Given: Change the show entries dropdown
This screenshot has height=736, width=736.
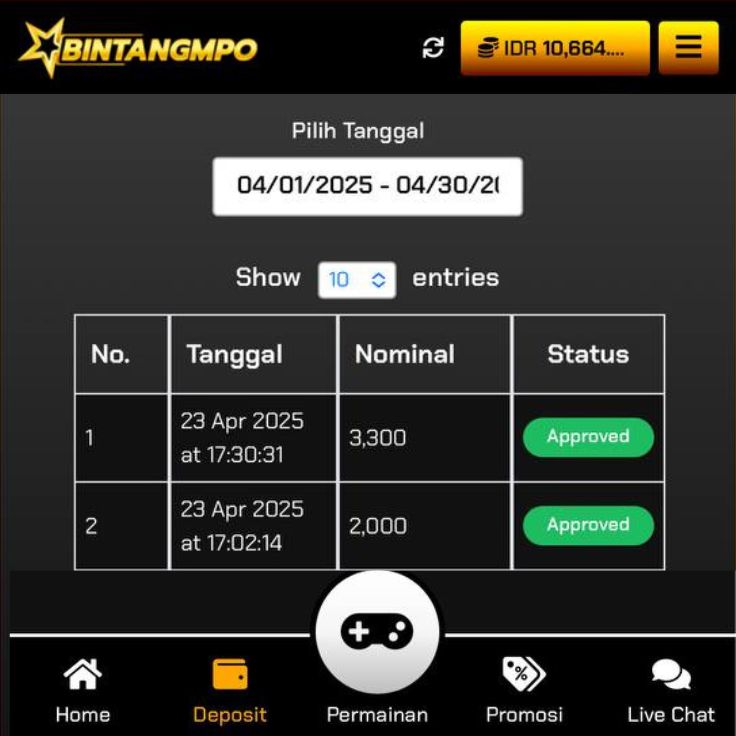Looking at the screenshot, I should [x=356, y=280].
